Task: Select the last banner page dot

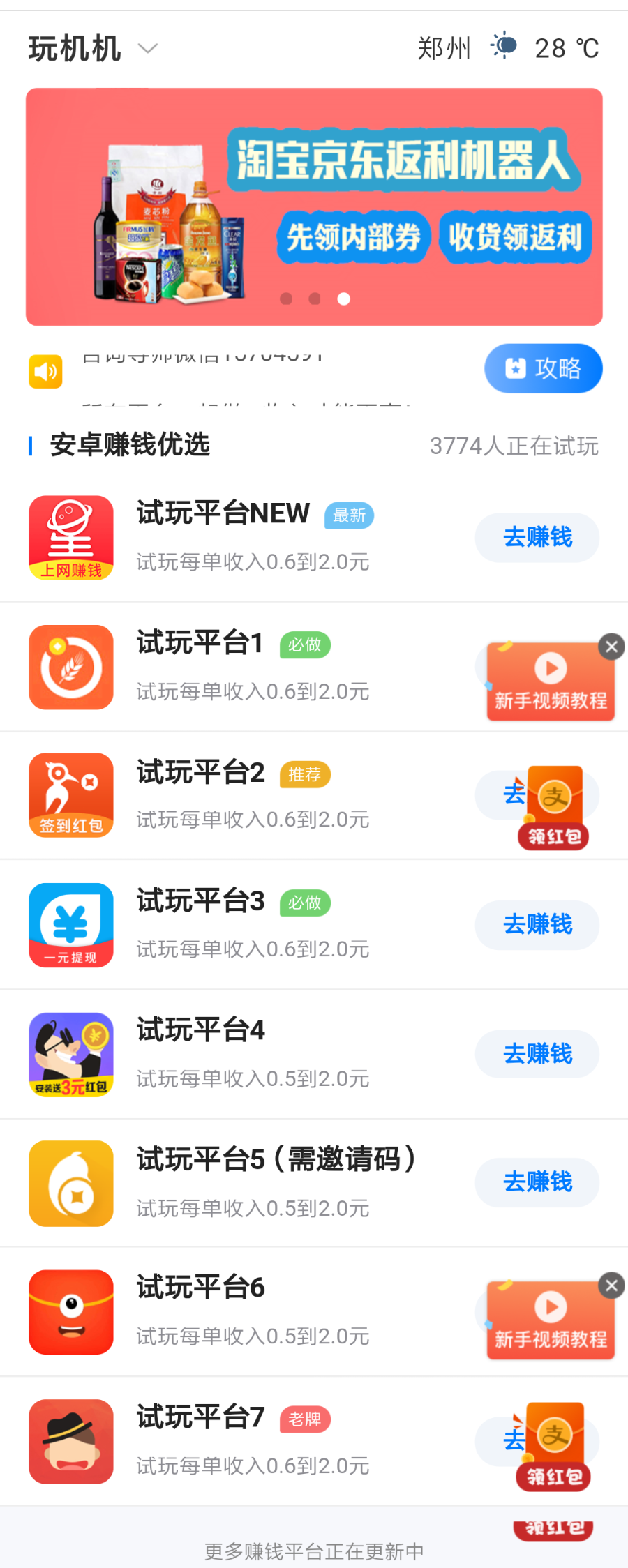Action: coord(344,299)
